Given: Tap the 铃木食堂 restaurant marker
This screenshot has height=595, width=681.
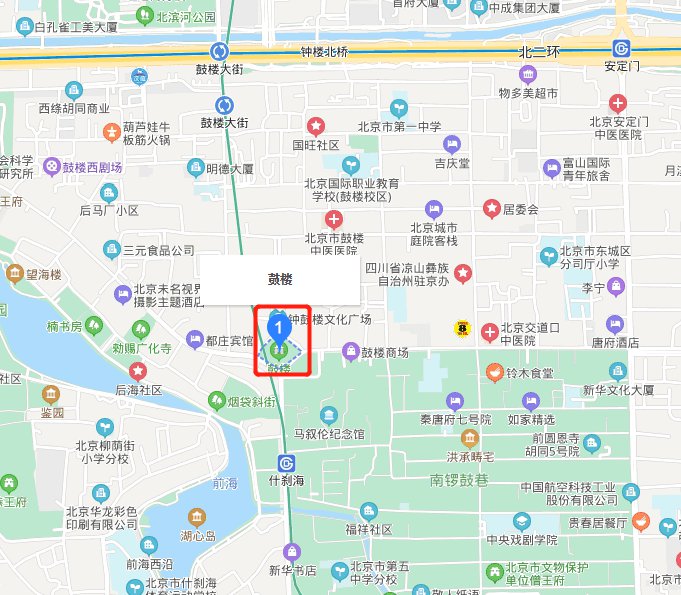Looking at the screenshot, I should [494, 372].
